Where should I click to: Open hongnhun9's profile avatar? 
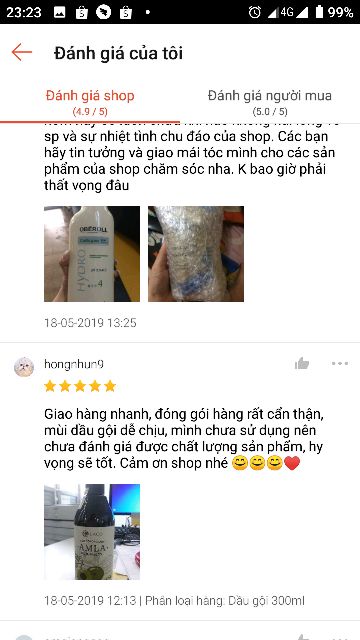coord(24,367)
